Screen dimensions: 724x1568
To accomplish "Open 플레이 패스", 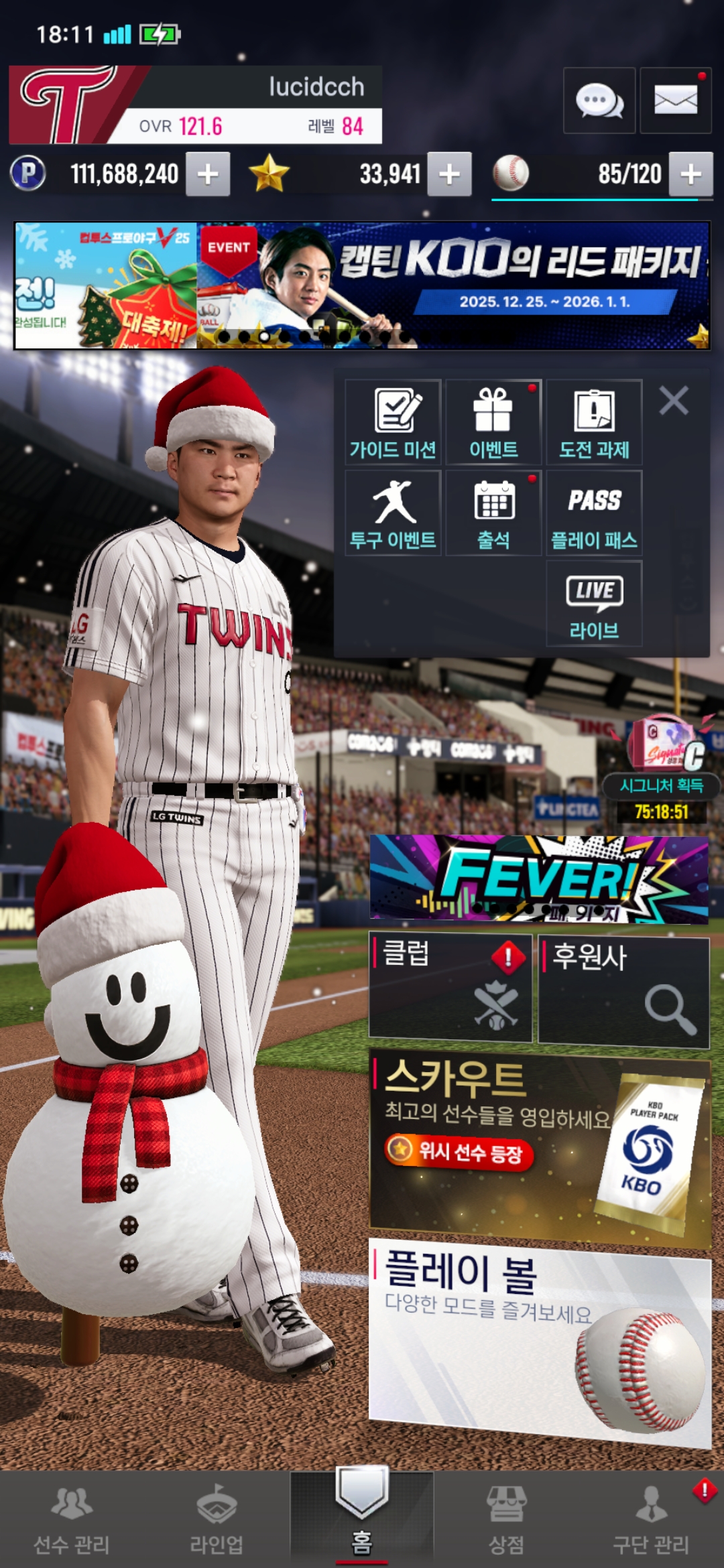I will tap(594, 513).
